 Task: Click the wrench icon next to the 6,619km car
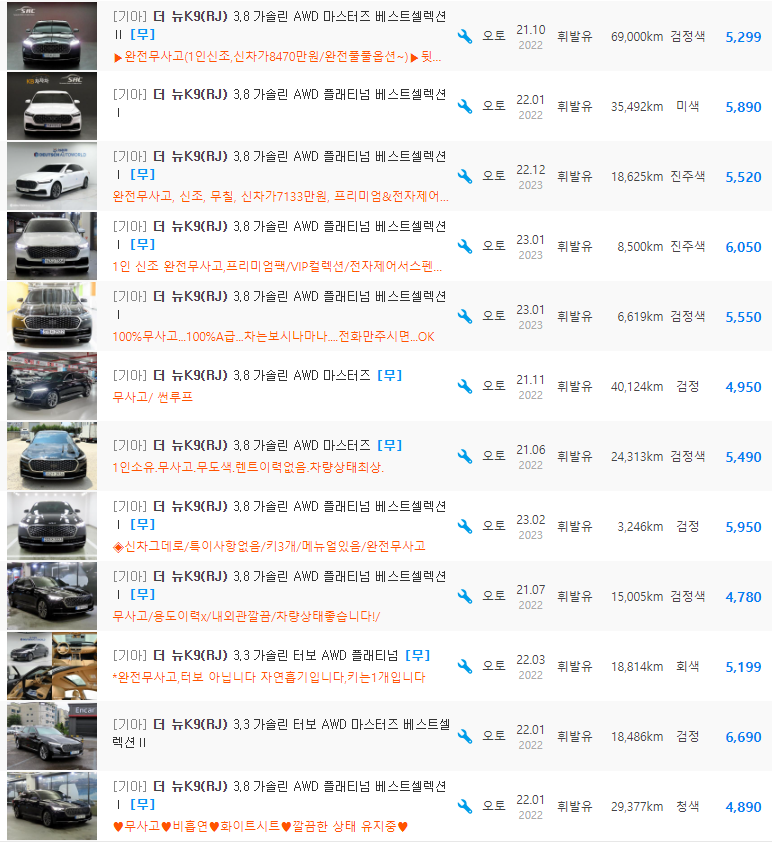[x=464, y=316]
